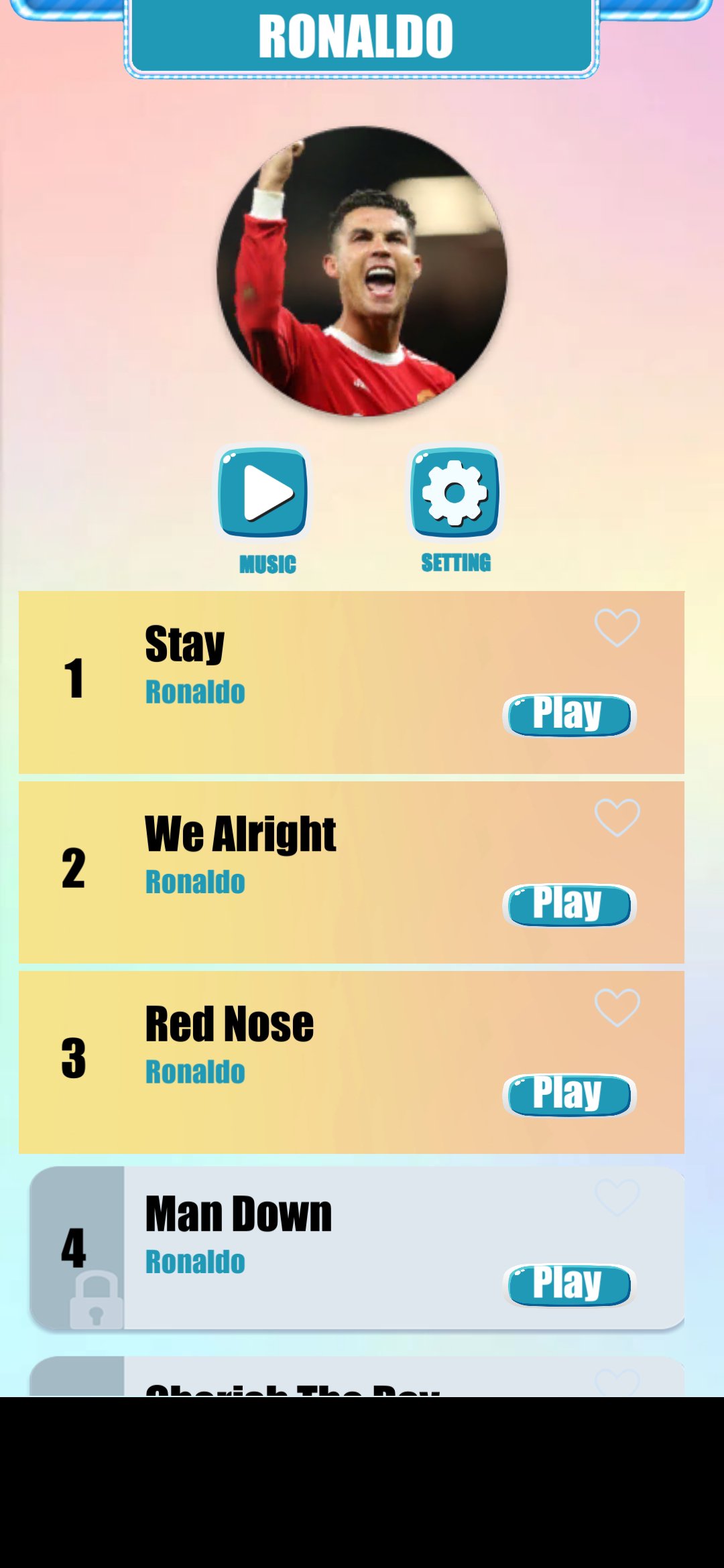Select the We Alright song row

(351, 872)
